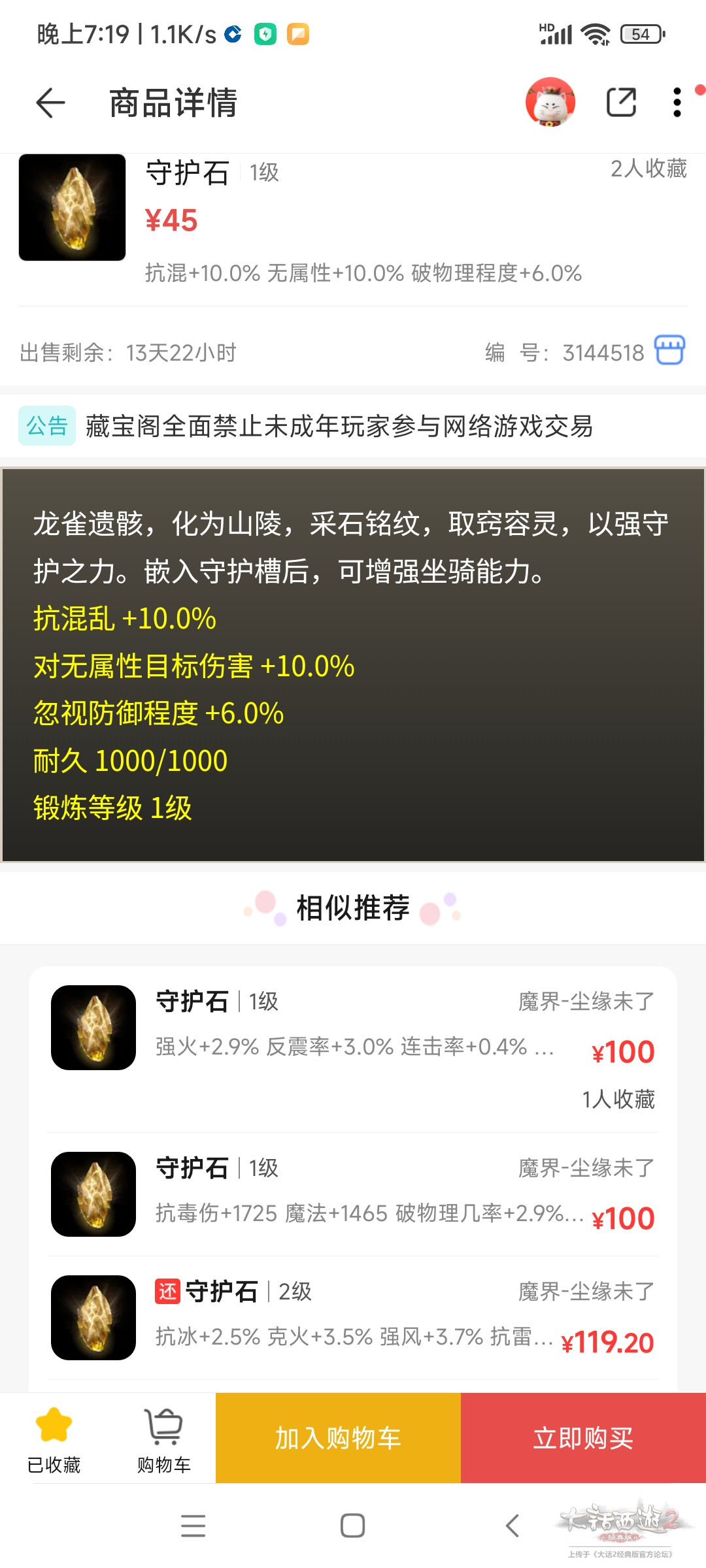This screenshot has height=1568, width=706.
Task: Open the cat avatar in the header
Action: point(550,103)
